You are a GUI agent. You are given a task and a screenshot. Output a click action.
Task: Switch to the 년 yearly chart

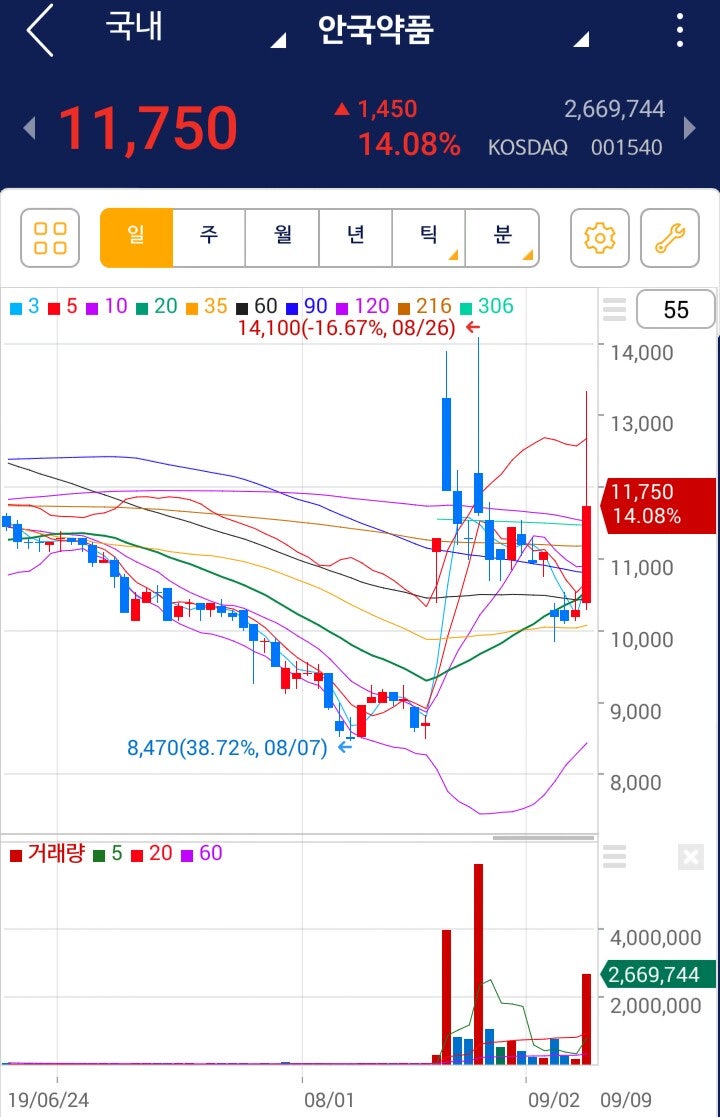(355, 238)
